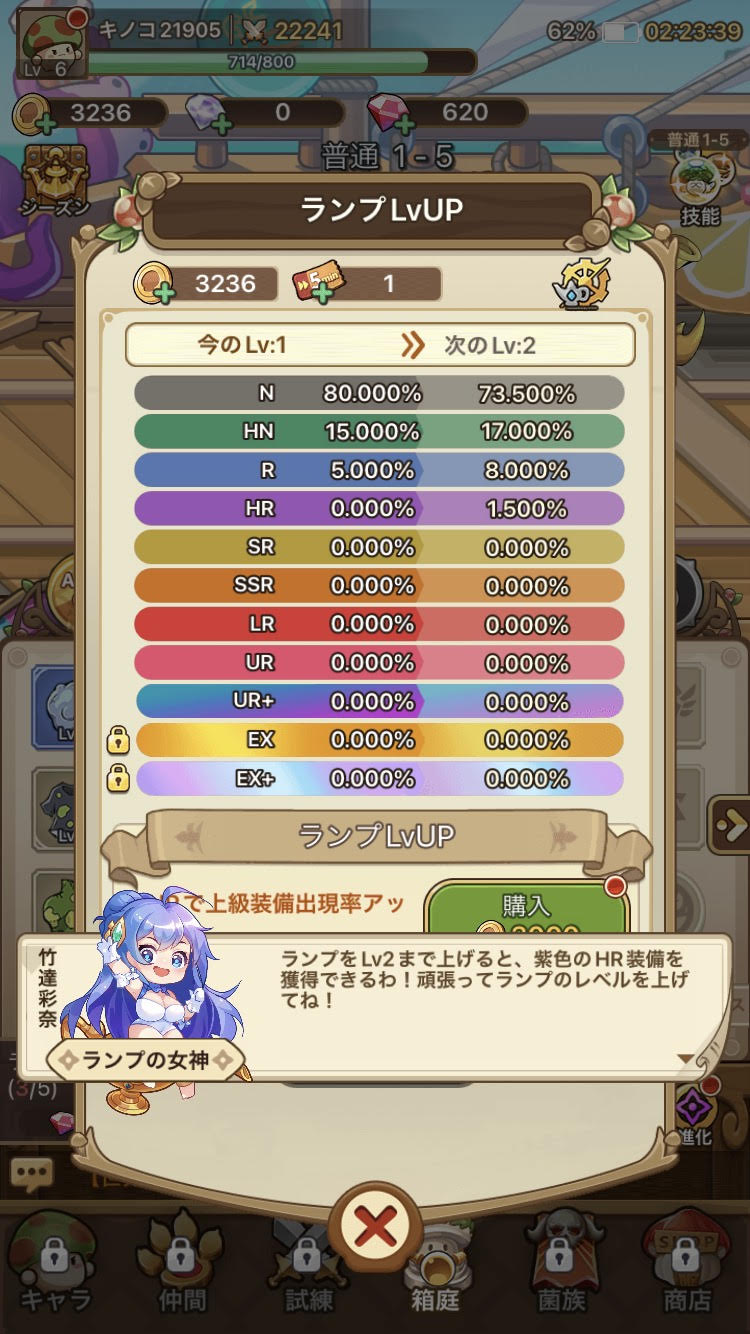Image resolution: width=750 pixels, height=1334 pixels.
Task: Open the chat bubble
Action: (x=30, y=1173)
